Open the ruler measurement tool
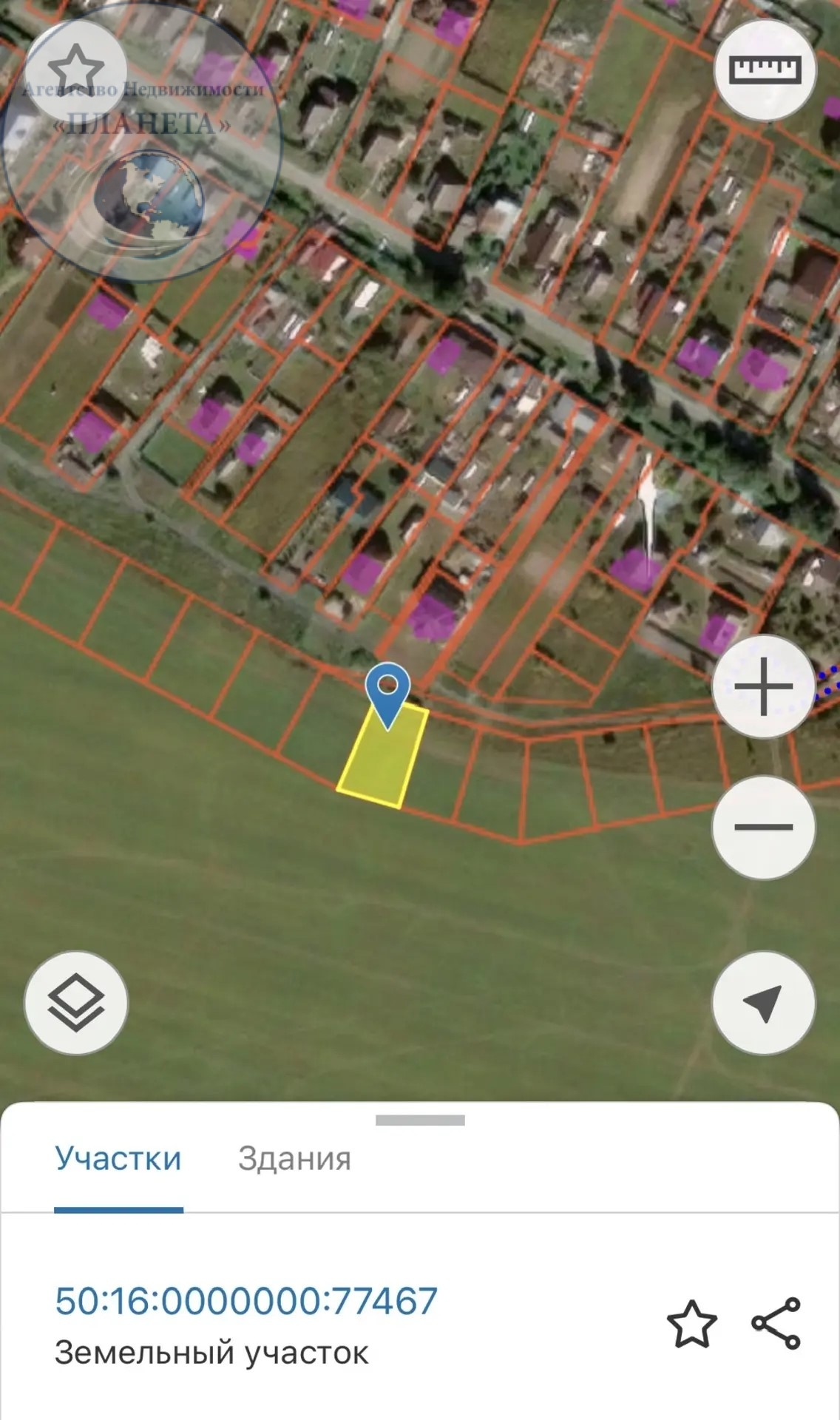This screenshot has width=840, height=1420. pos(765,70)
